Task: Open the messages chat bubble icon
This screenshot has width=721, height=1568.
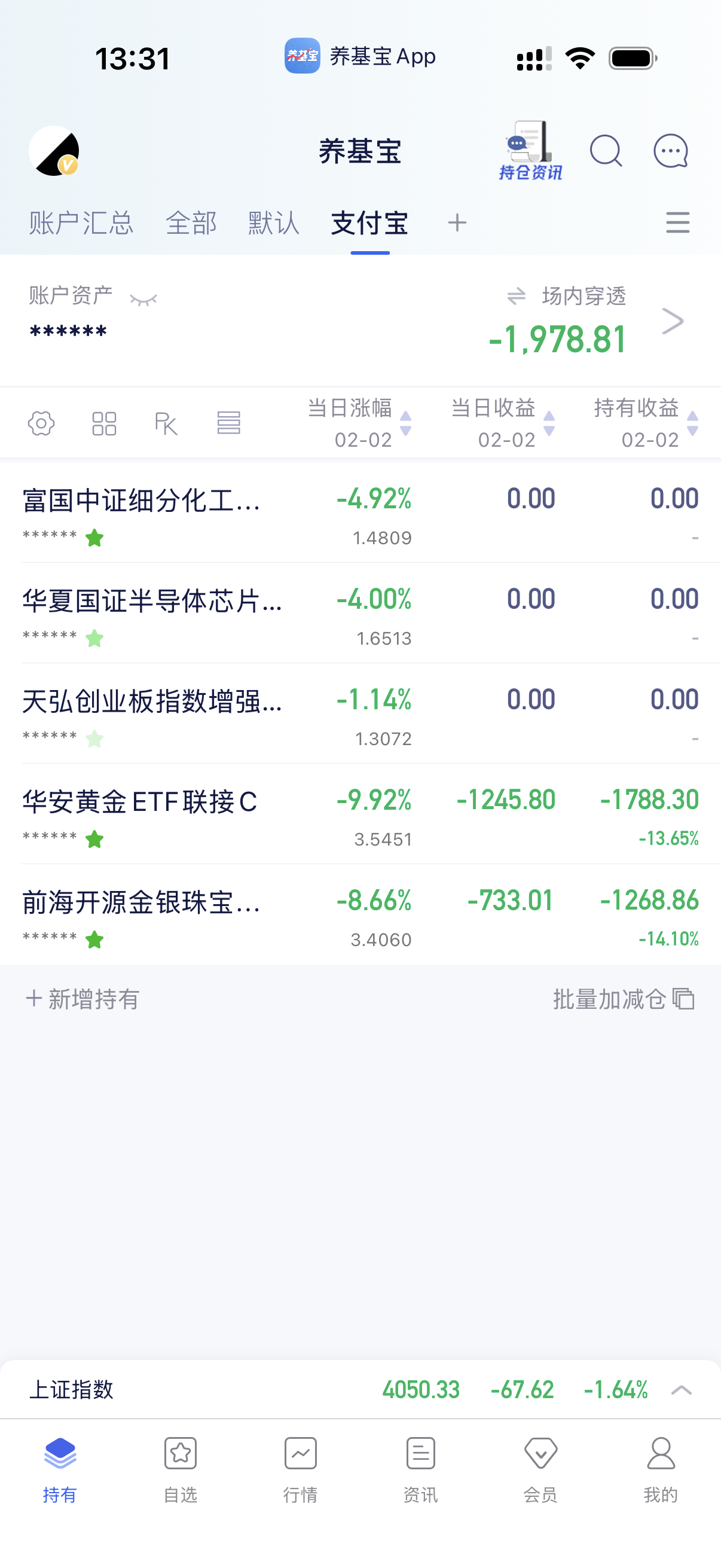Action: pos(671,151)
